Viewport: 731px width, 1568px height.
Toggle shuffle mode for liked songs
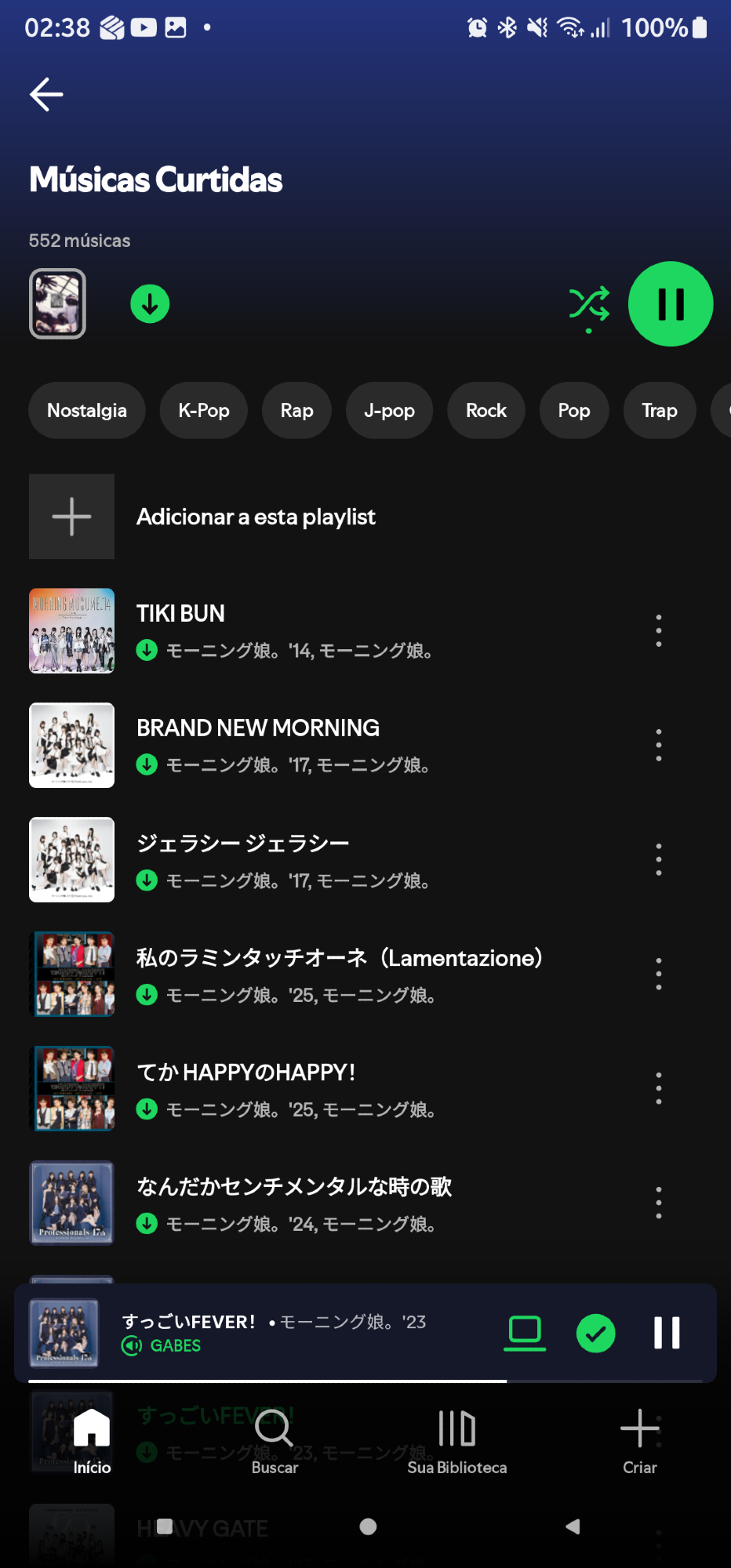pos(589,305)
